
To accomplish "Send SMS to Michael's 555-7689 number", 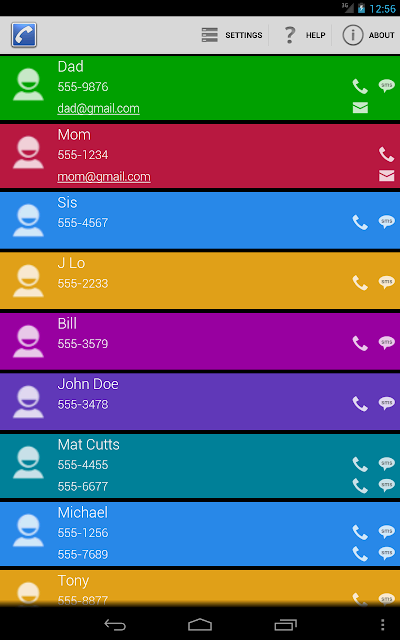I will tap(386, 553).
